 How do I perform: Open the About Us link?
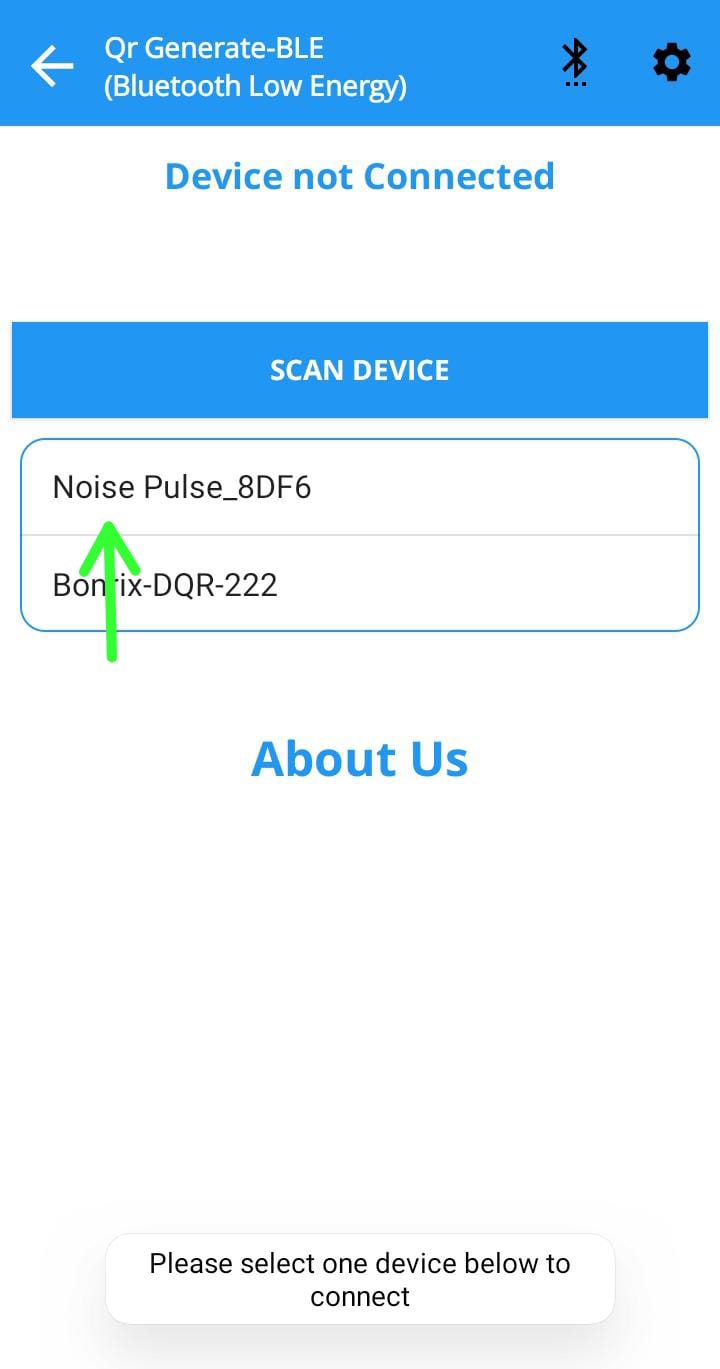click(360, 758)
